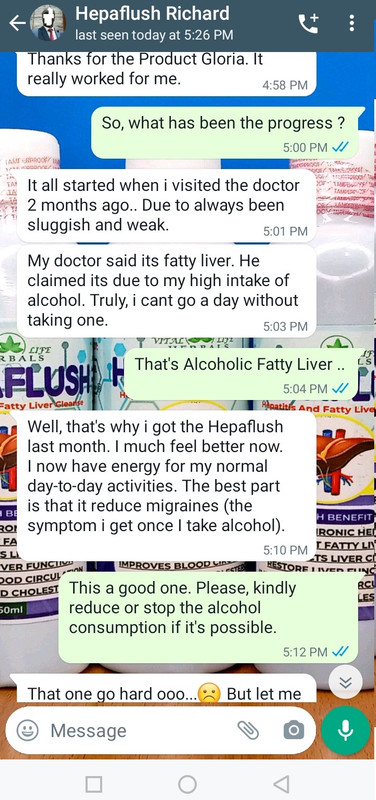
Task: Record a voice message
Action: pos(345,730)
